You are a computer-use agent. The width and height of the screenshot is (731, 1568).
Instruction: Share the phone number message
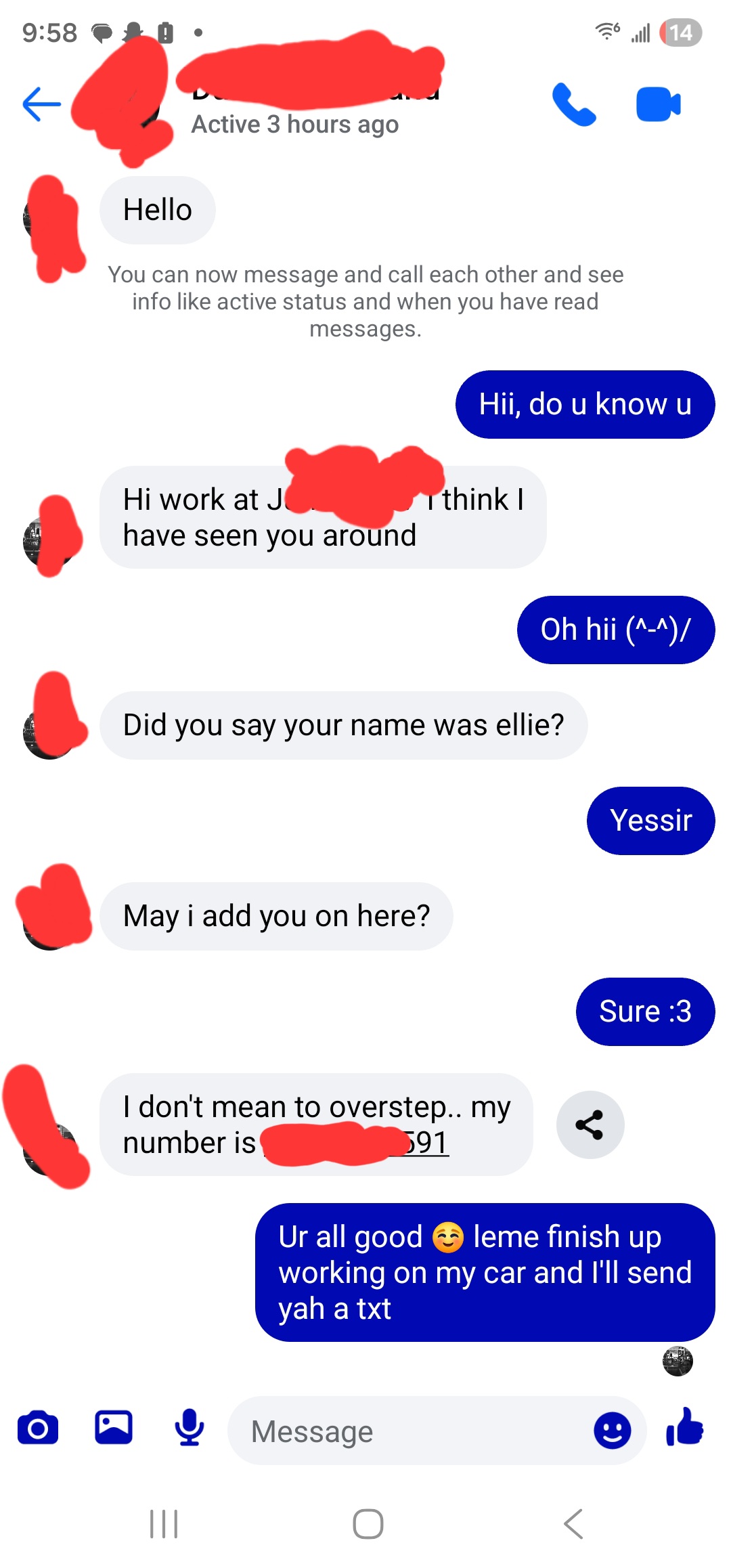590,1125
